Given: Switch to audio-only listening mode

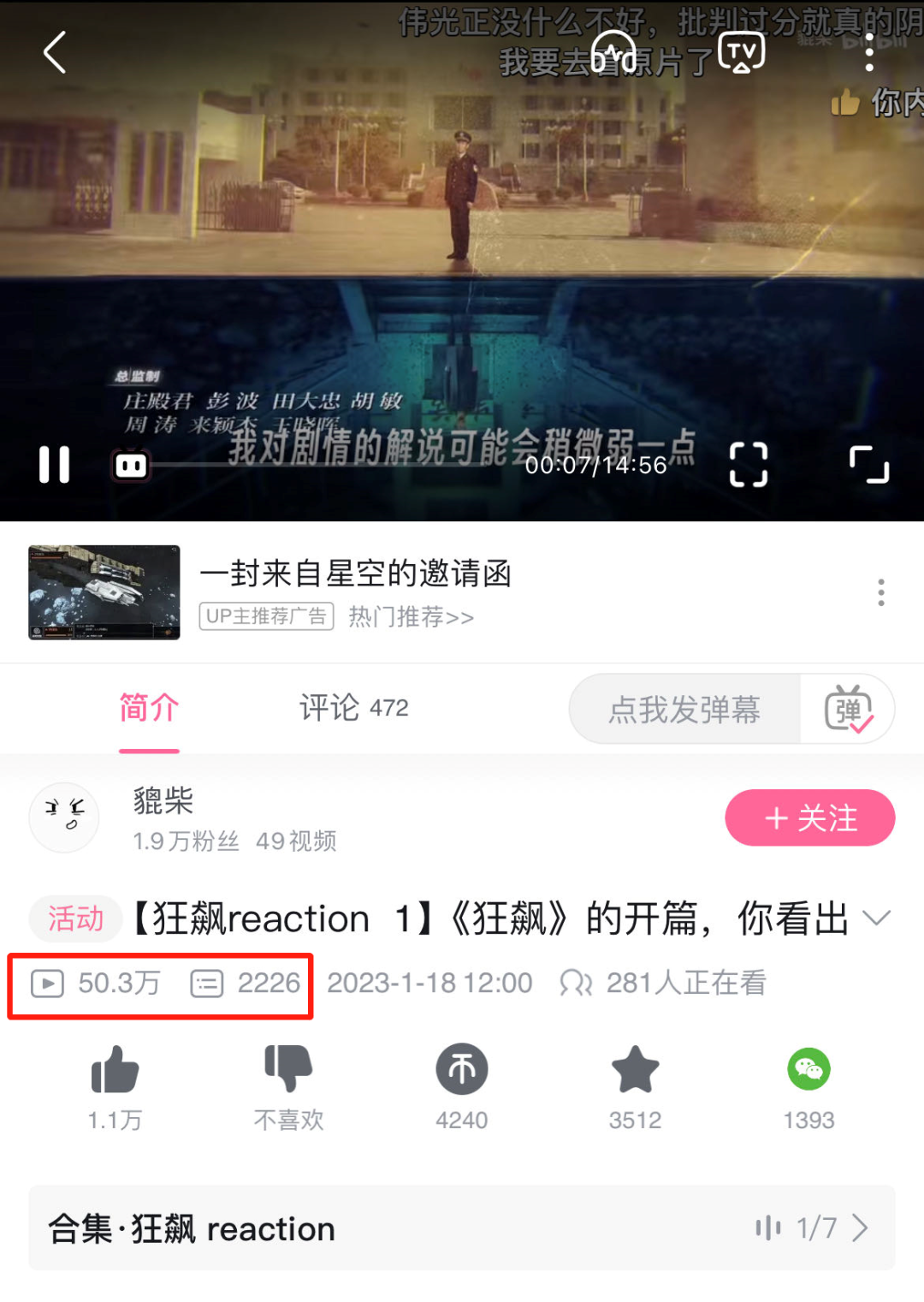Looking at the screenshot, I should tap(613, 53).
